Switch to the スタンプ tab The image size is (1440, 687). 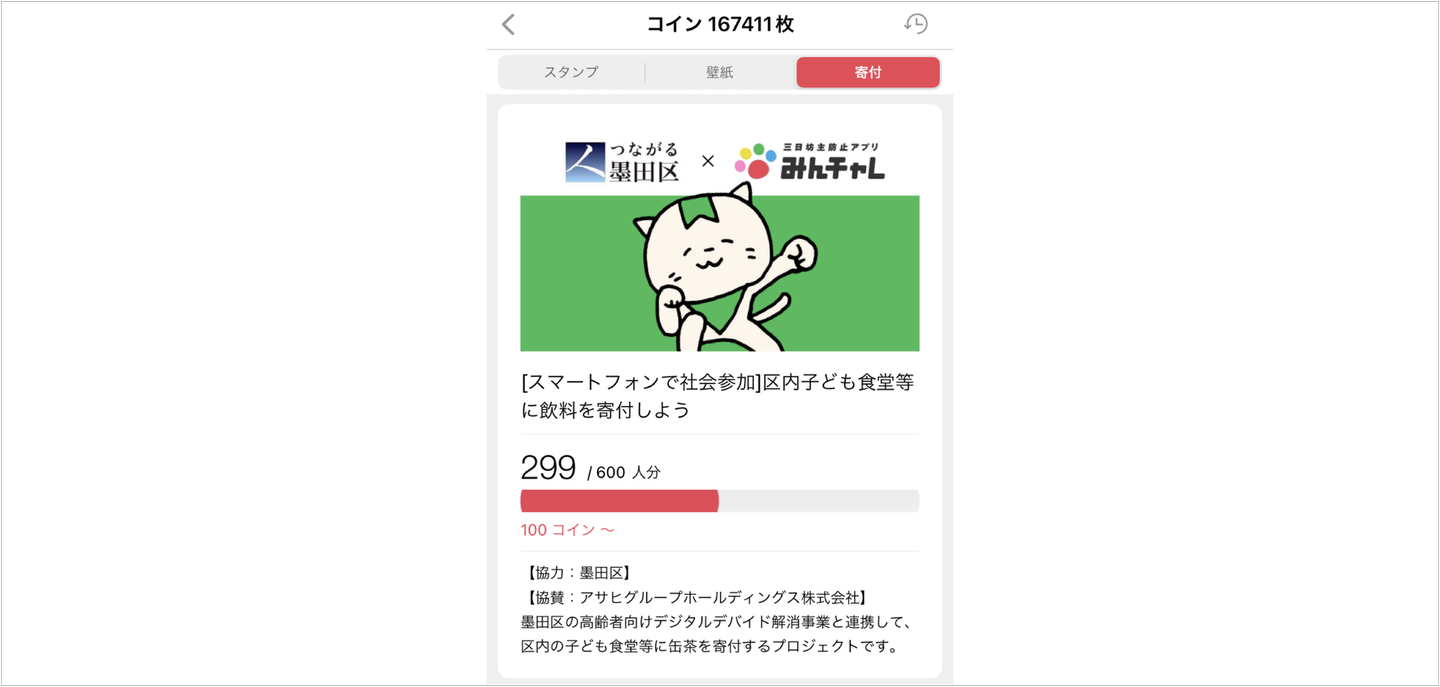pyautogui.click(x=572, y=72)
